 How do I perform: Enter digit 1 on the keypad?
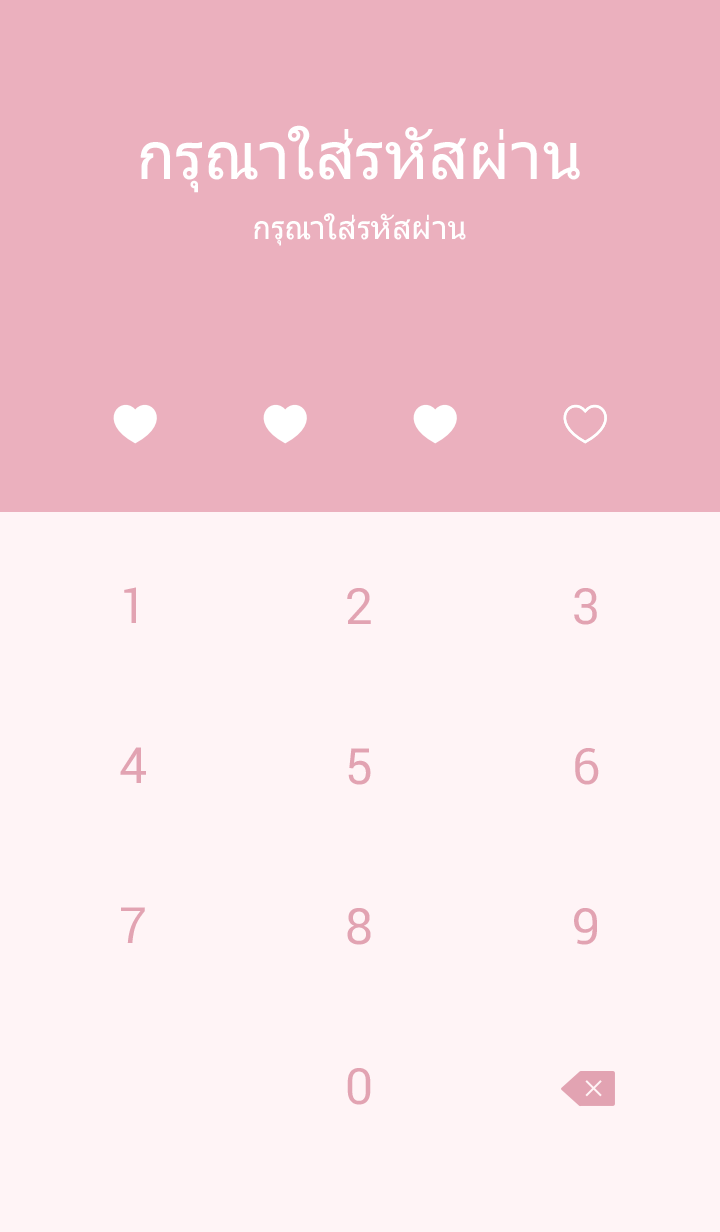132,607
